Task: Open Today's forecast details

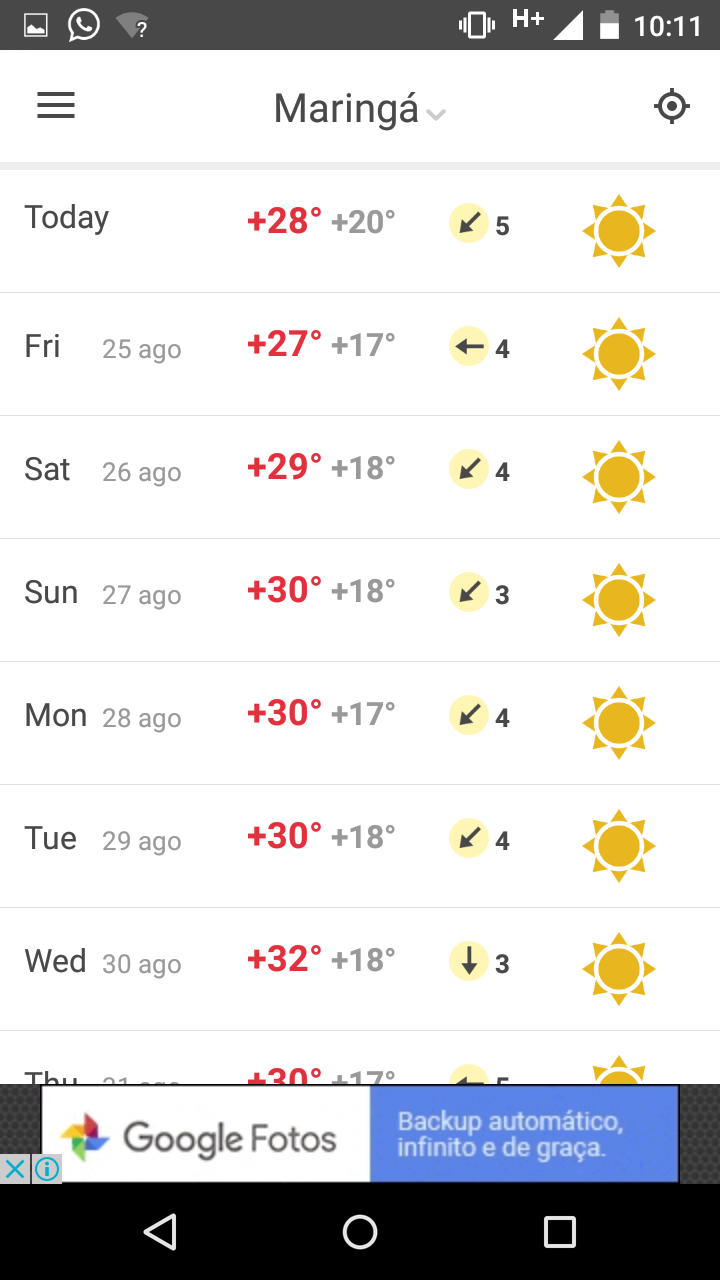Action: point(360,231)
